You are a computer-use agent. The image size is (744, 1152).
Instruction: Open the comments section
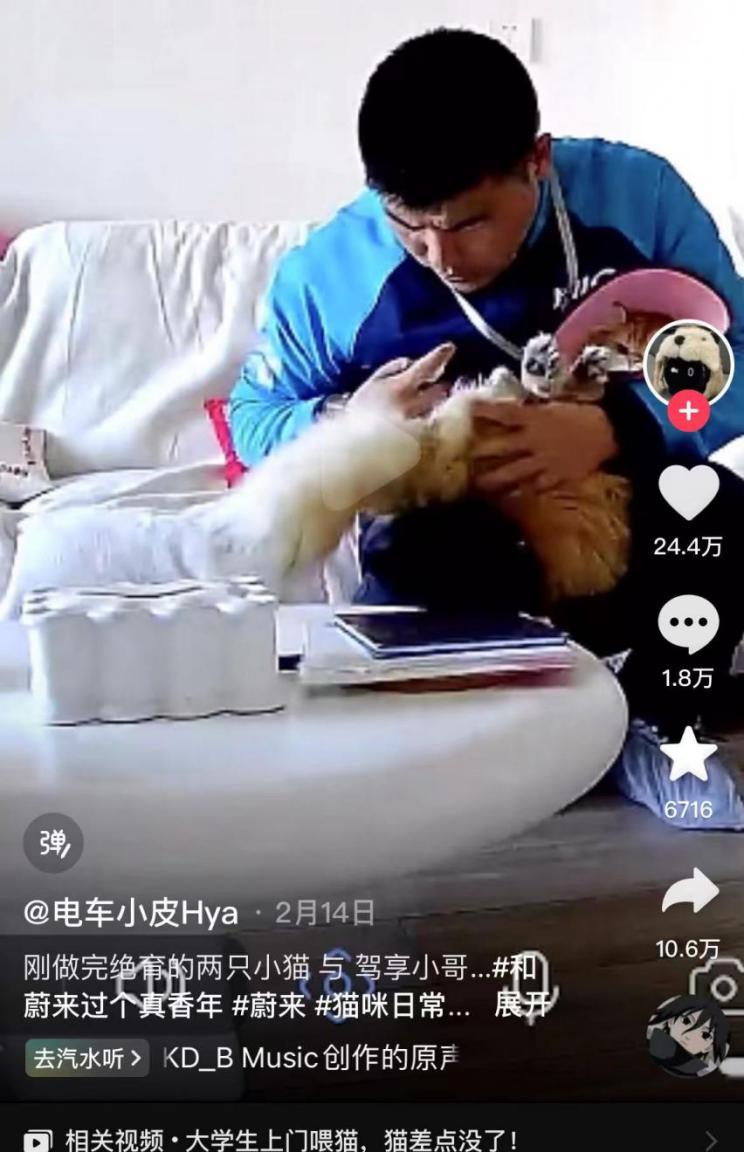688,624
